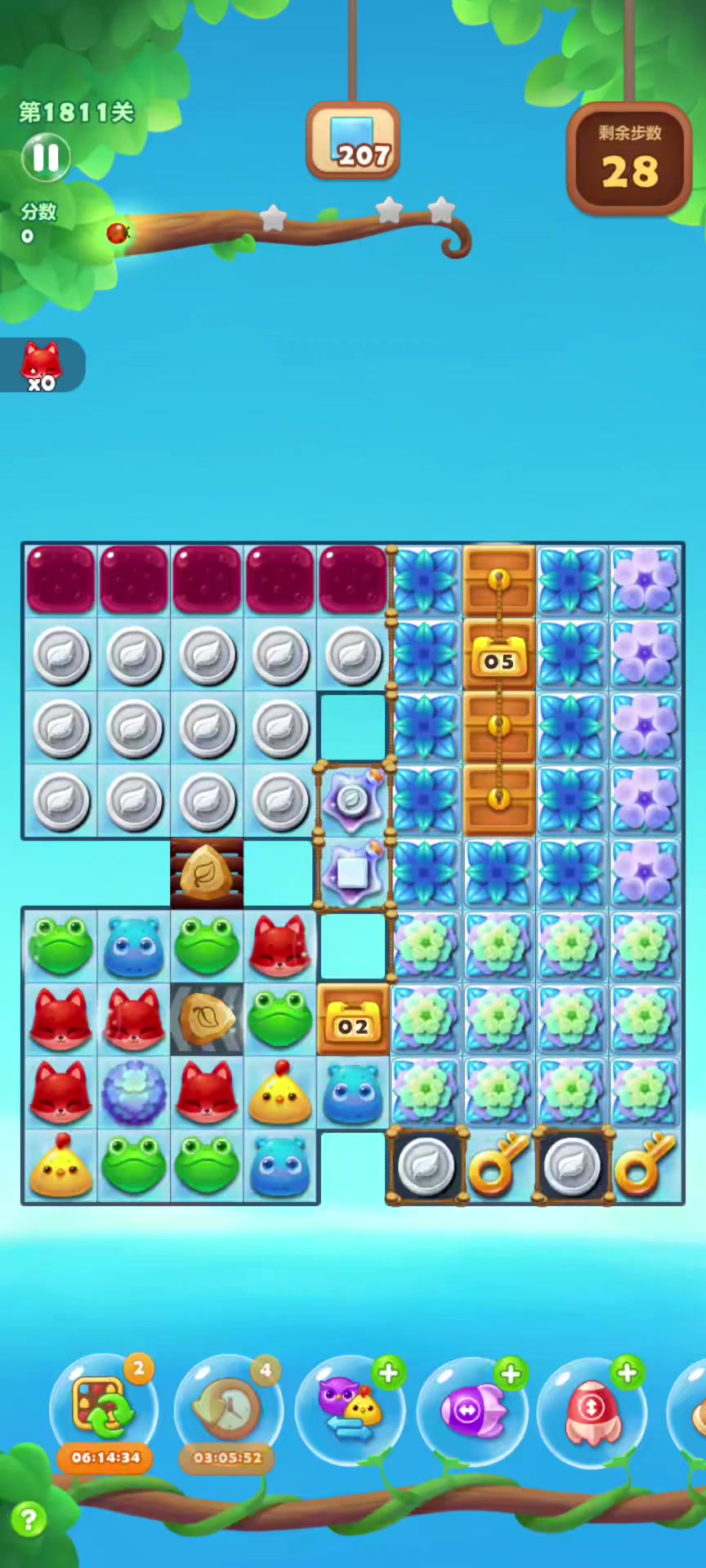Use the clock extra moves booster
Image resolution: width=706 pixels, height=1568 pixels.
(x=227, y=1406)
